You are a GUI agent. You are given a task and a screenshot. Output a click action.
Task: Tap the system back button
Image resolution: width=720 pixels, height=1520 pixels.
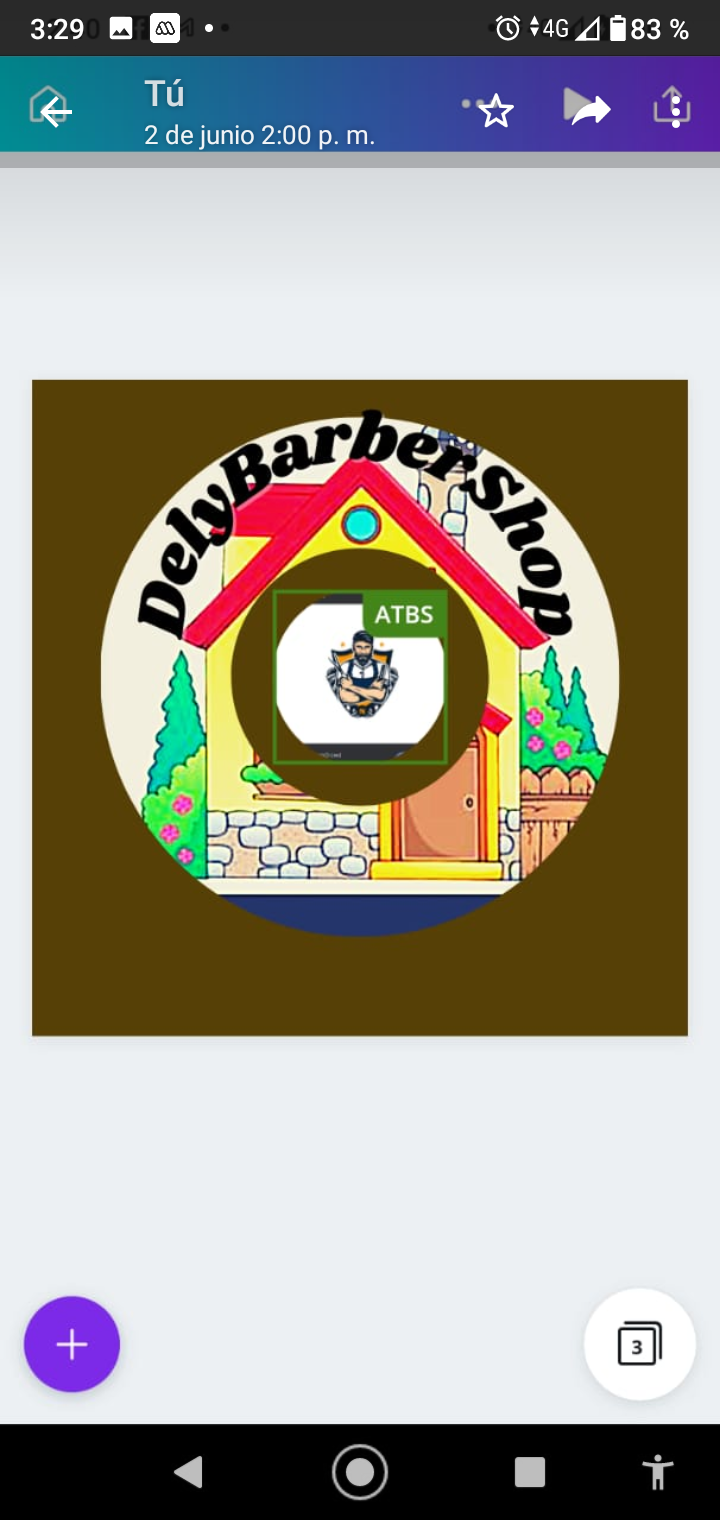188,1471
